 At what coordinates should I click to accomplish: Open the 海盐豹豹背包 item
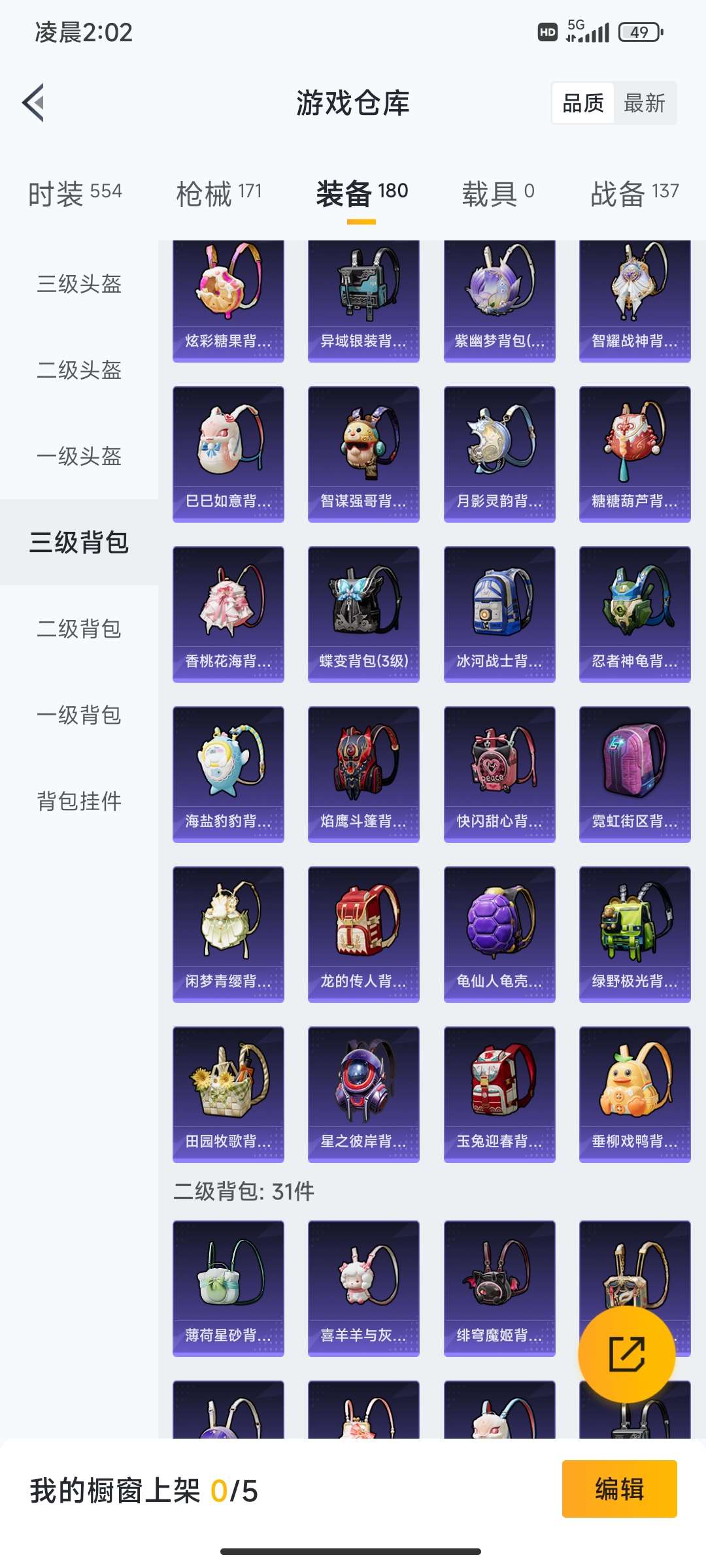[x=228, y=774]
